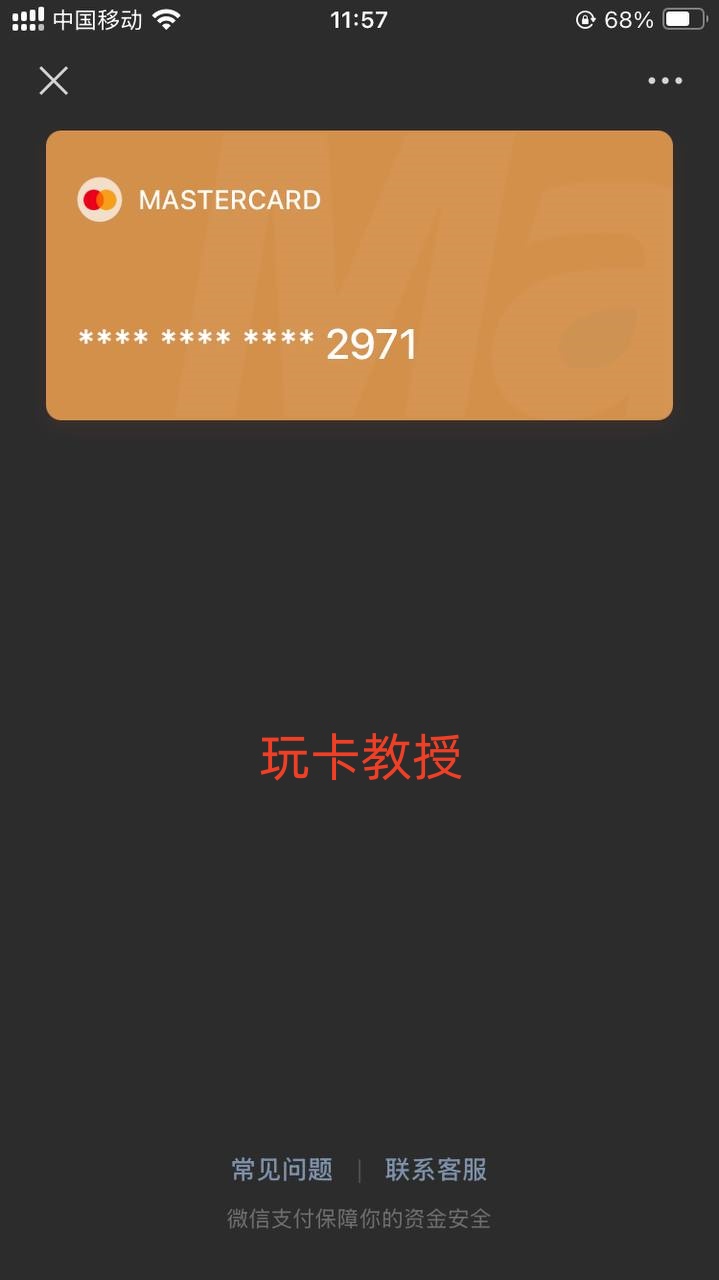Close the card details page
719x1280 pixels.
point(54,81)
